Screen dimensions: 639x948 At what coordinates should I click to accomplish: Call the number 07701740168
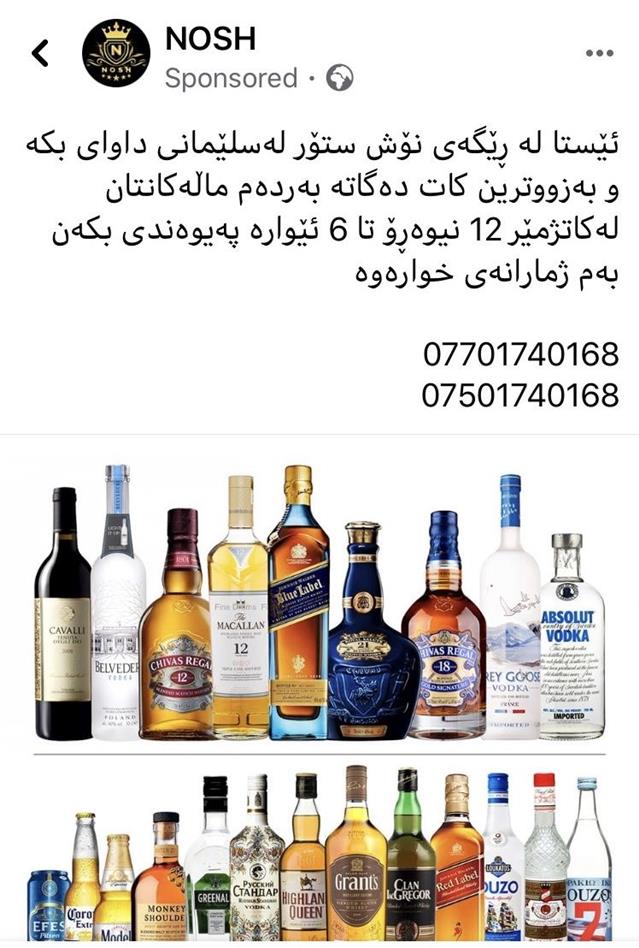(520, 354)
